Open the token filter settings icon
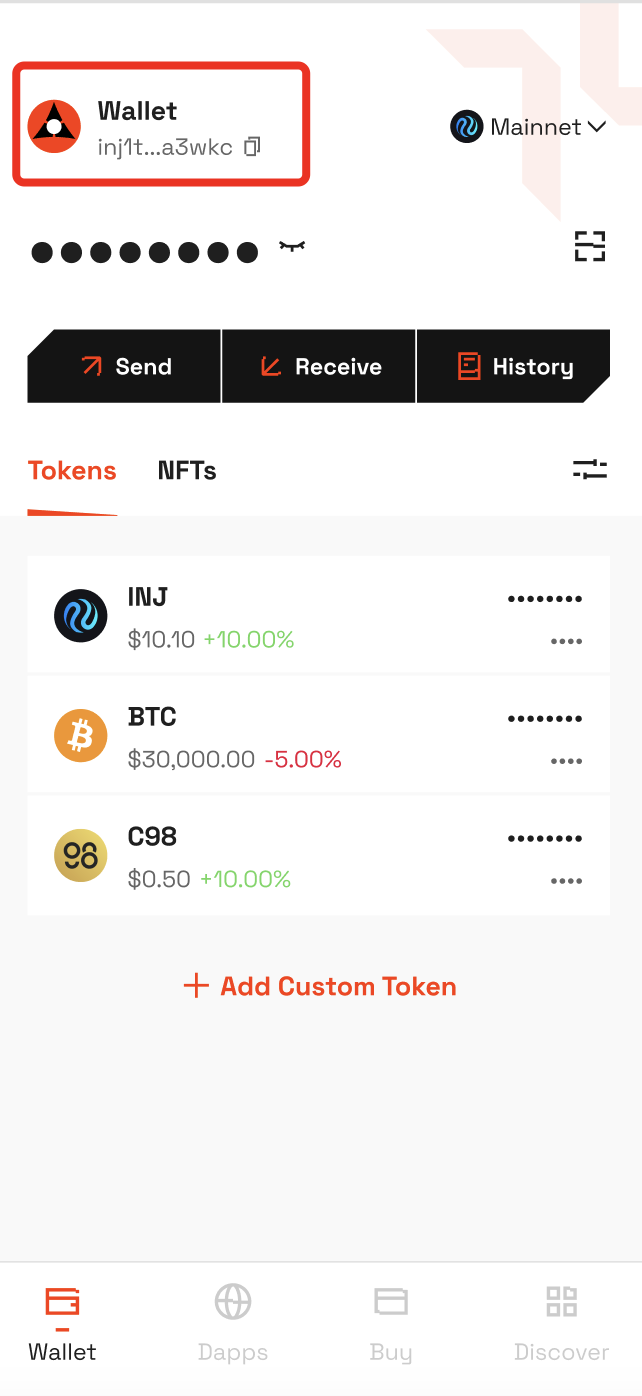The image size is (642, 1396). [590, 469]
